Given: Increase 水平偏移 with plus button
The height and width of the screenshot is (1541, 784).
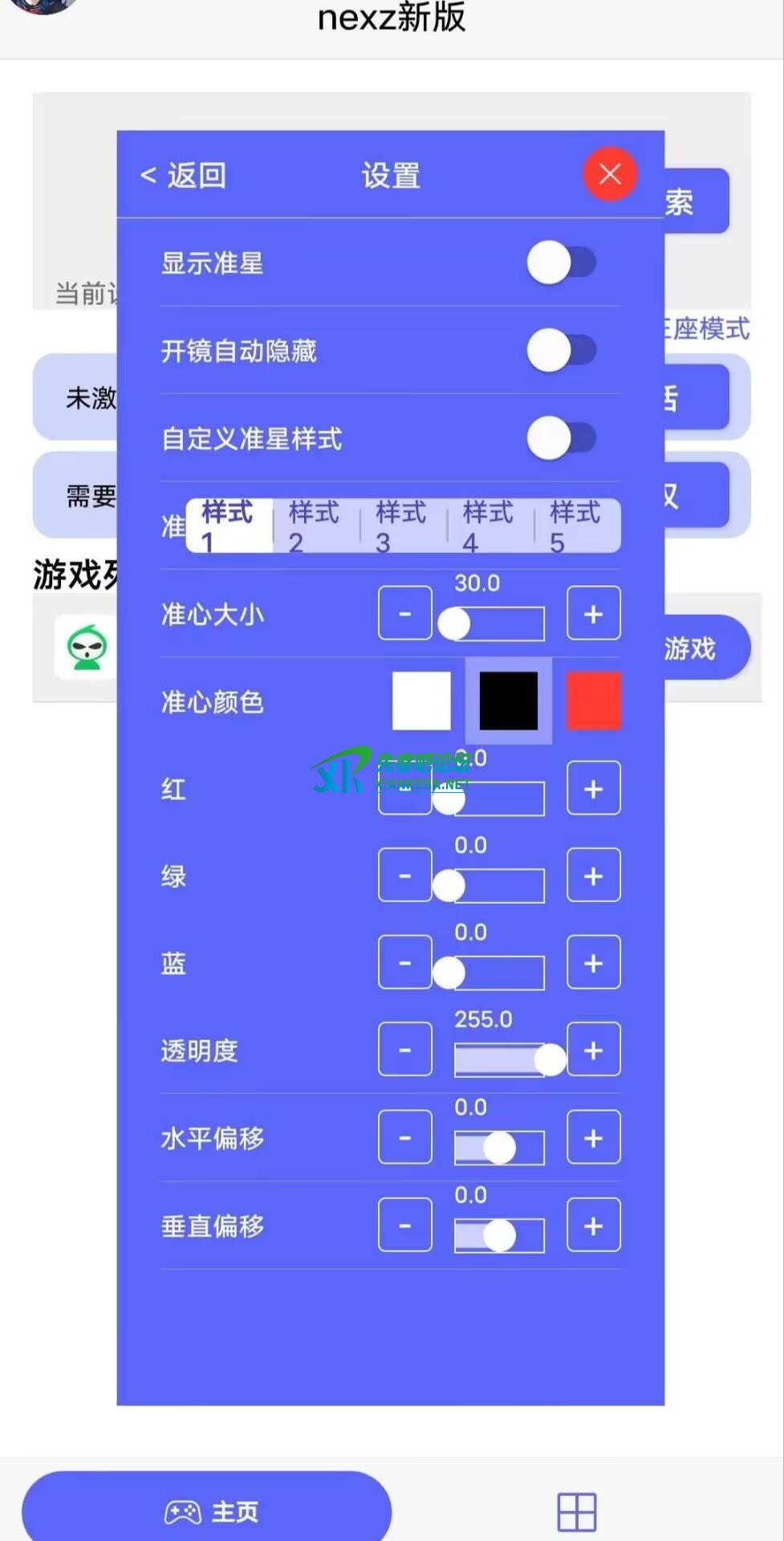Looking at the screenshot, I should tap(593, 1138).
